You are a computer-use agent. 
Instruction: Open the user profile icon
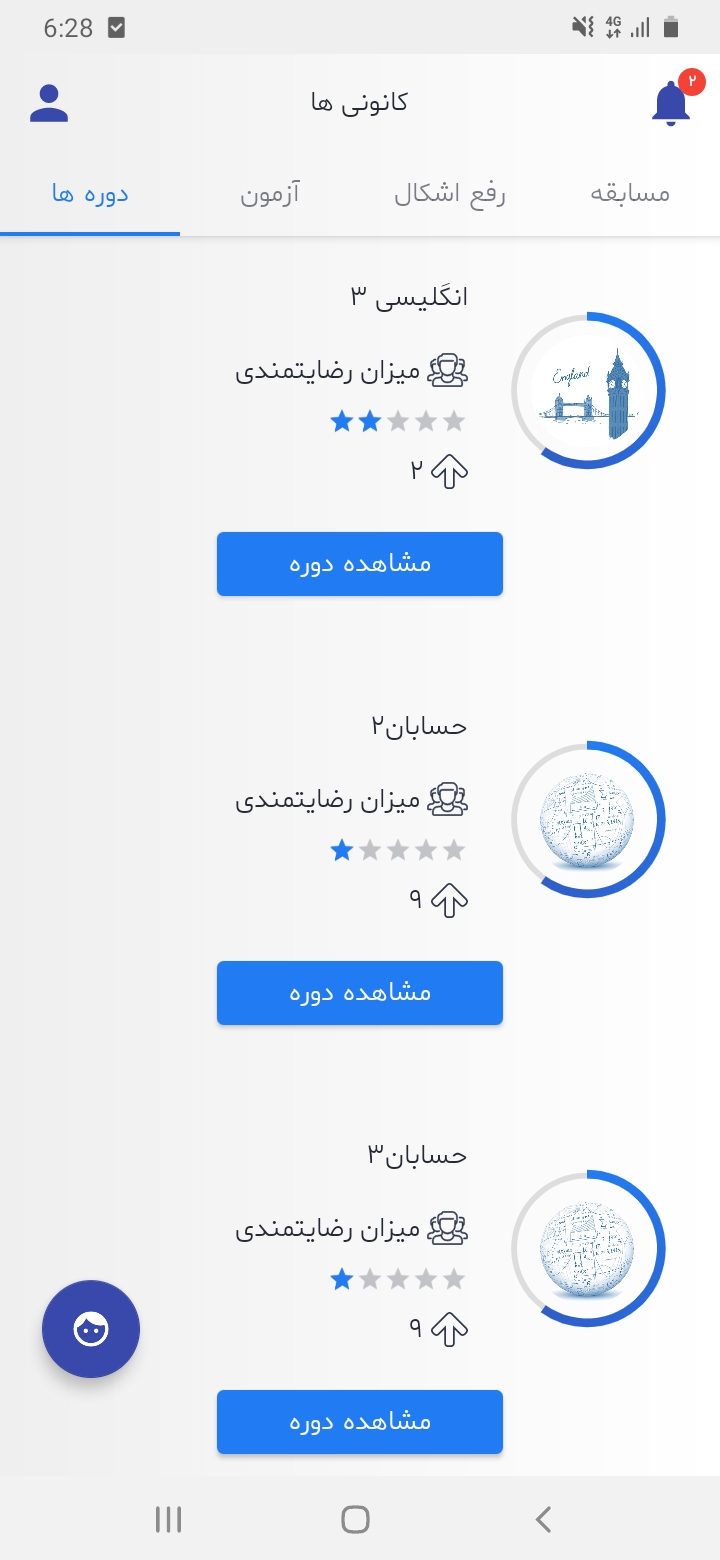[49, 103]
